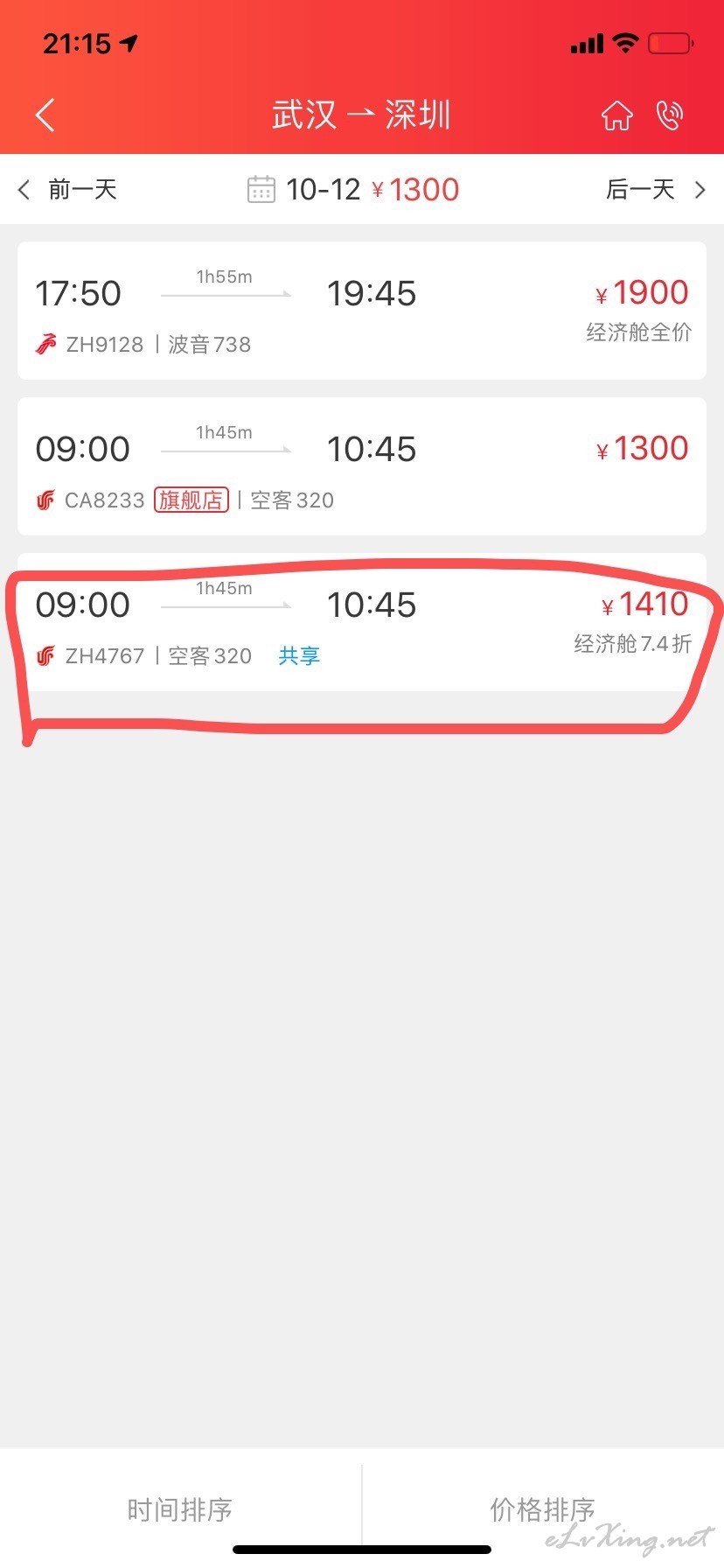Viewport: 724px width, 1568px height.
Task: Call customer service via phone icon
Action: coord(670,115)
